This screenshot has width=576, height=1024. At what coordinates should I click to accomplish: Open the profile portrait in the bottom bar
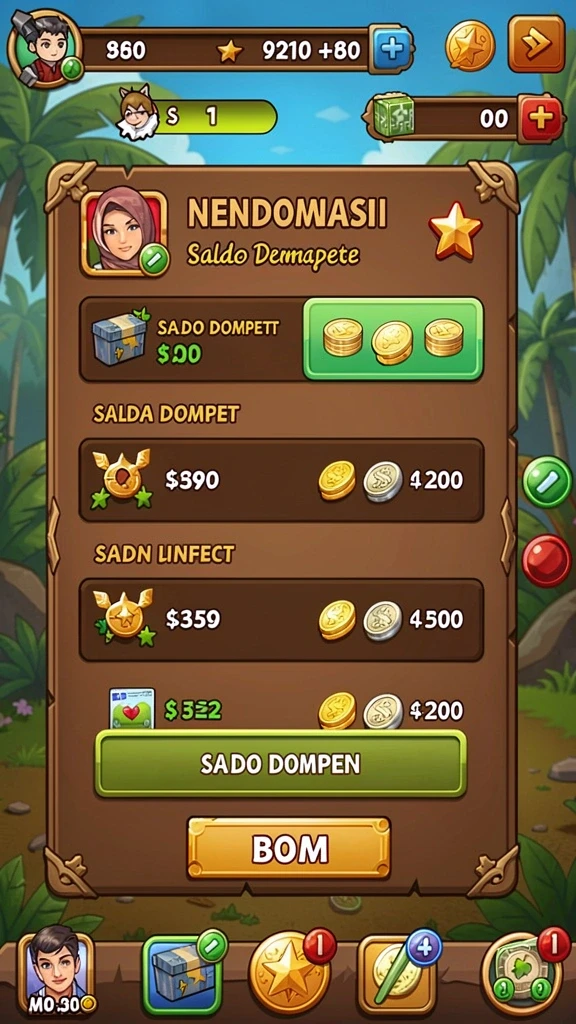[x=57, y=973]
